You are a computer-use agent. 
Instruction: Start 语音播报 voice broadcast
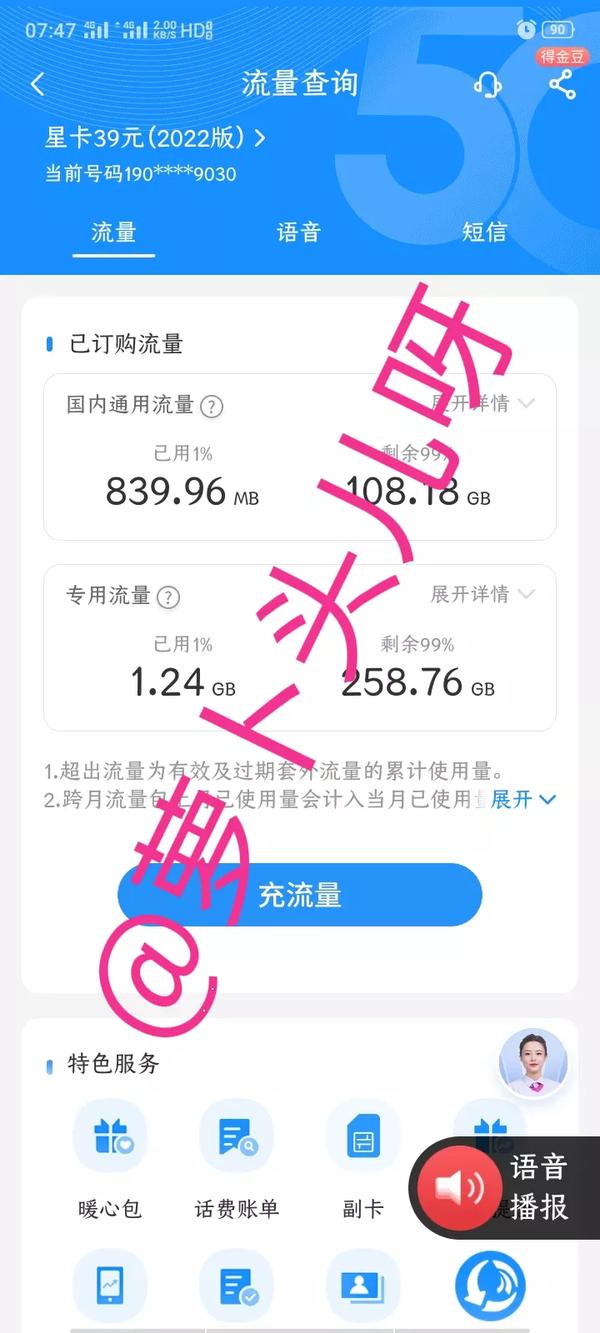pos(507,1188)
